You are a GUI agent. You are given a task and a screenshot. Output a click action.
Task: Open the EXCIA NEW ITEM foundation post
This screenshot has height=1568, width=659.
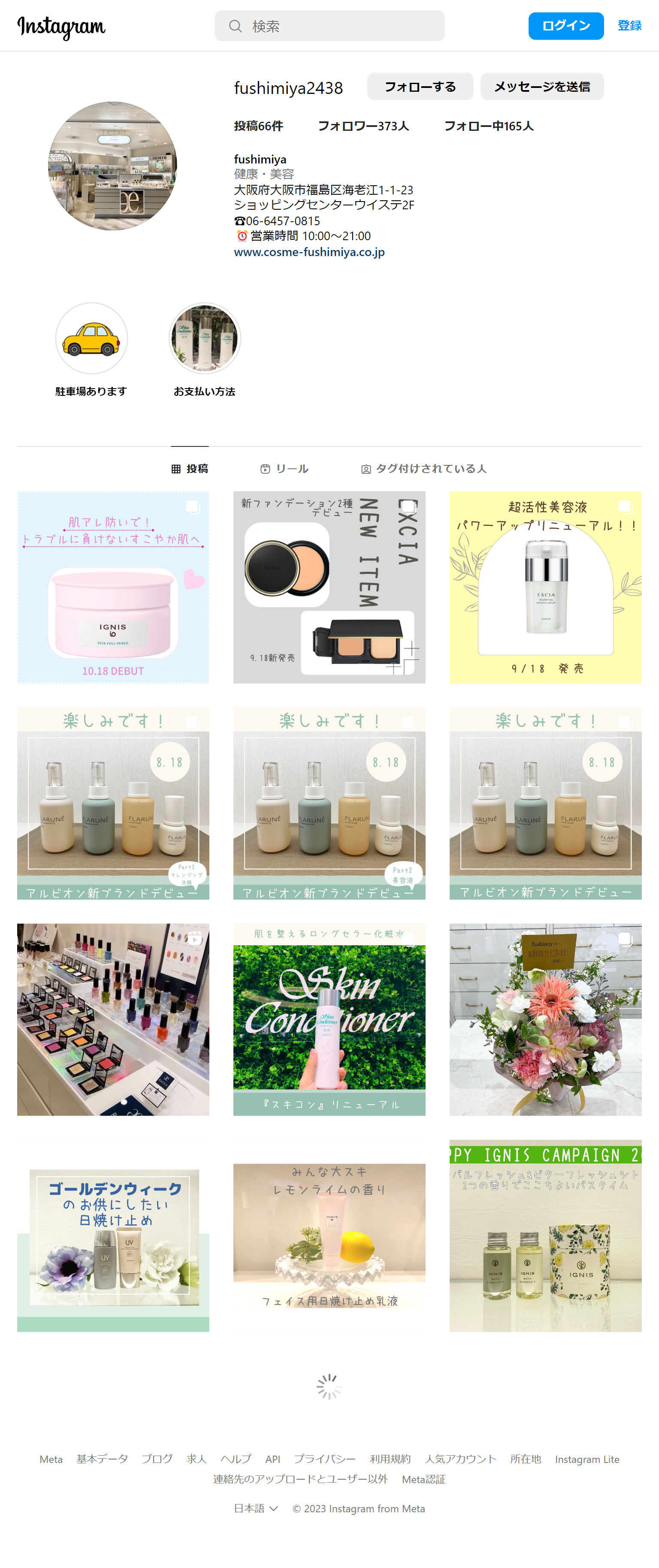coord(329,588)
